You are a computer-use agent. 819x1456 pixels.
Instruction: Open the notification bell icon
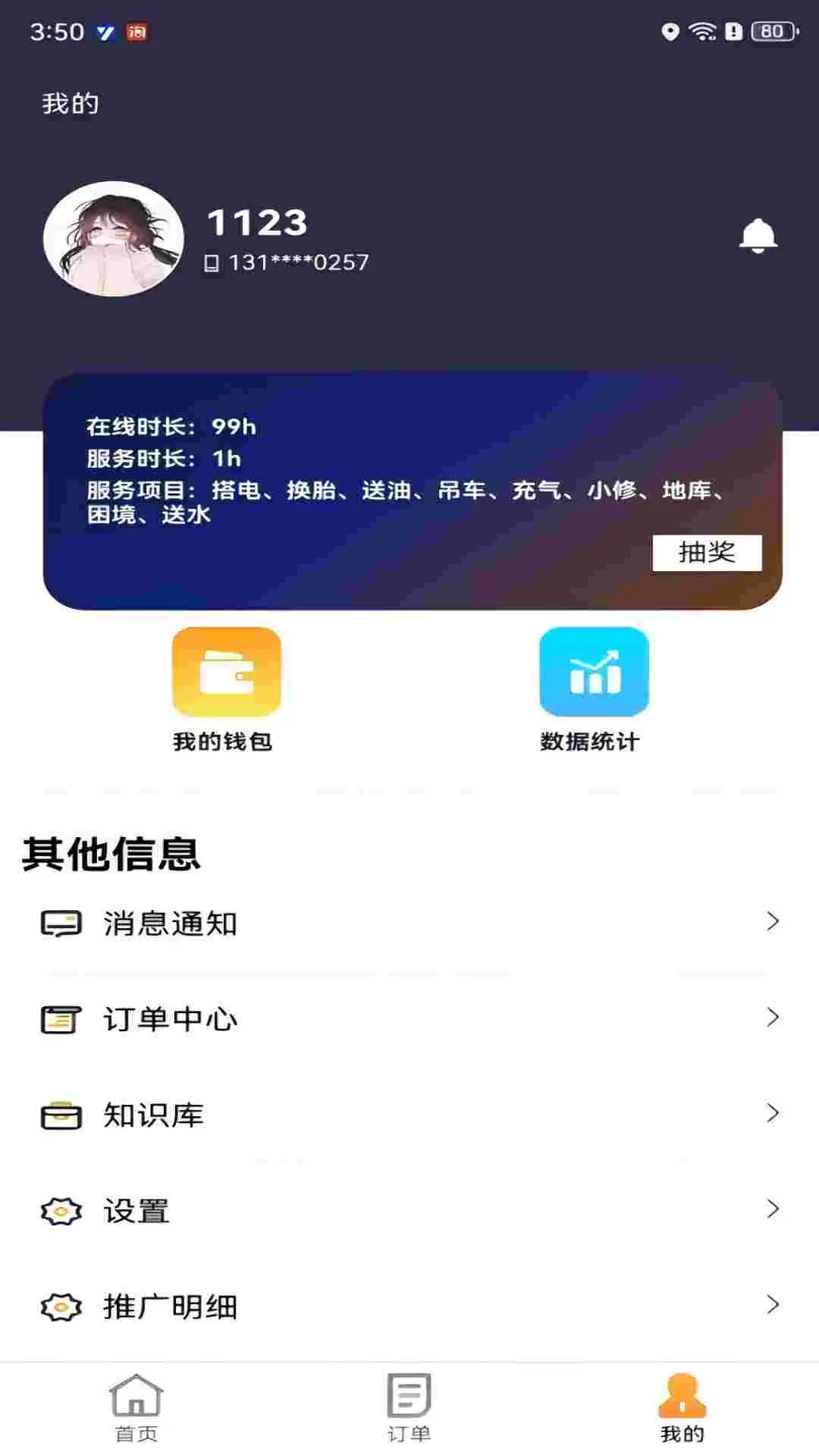click(759, 235)
